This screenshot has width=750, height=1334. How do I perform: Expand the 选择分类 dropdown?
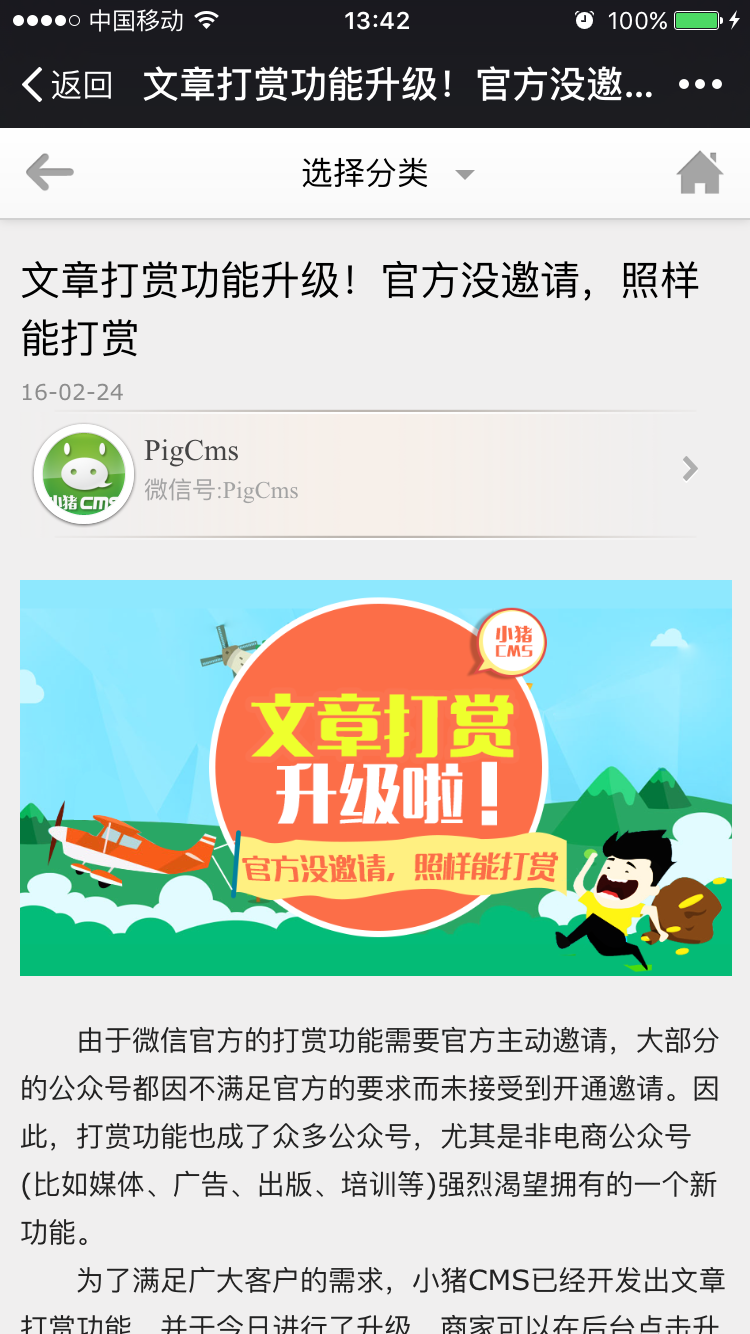387,174
